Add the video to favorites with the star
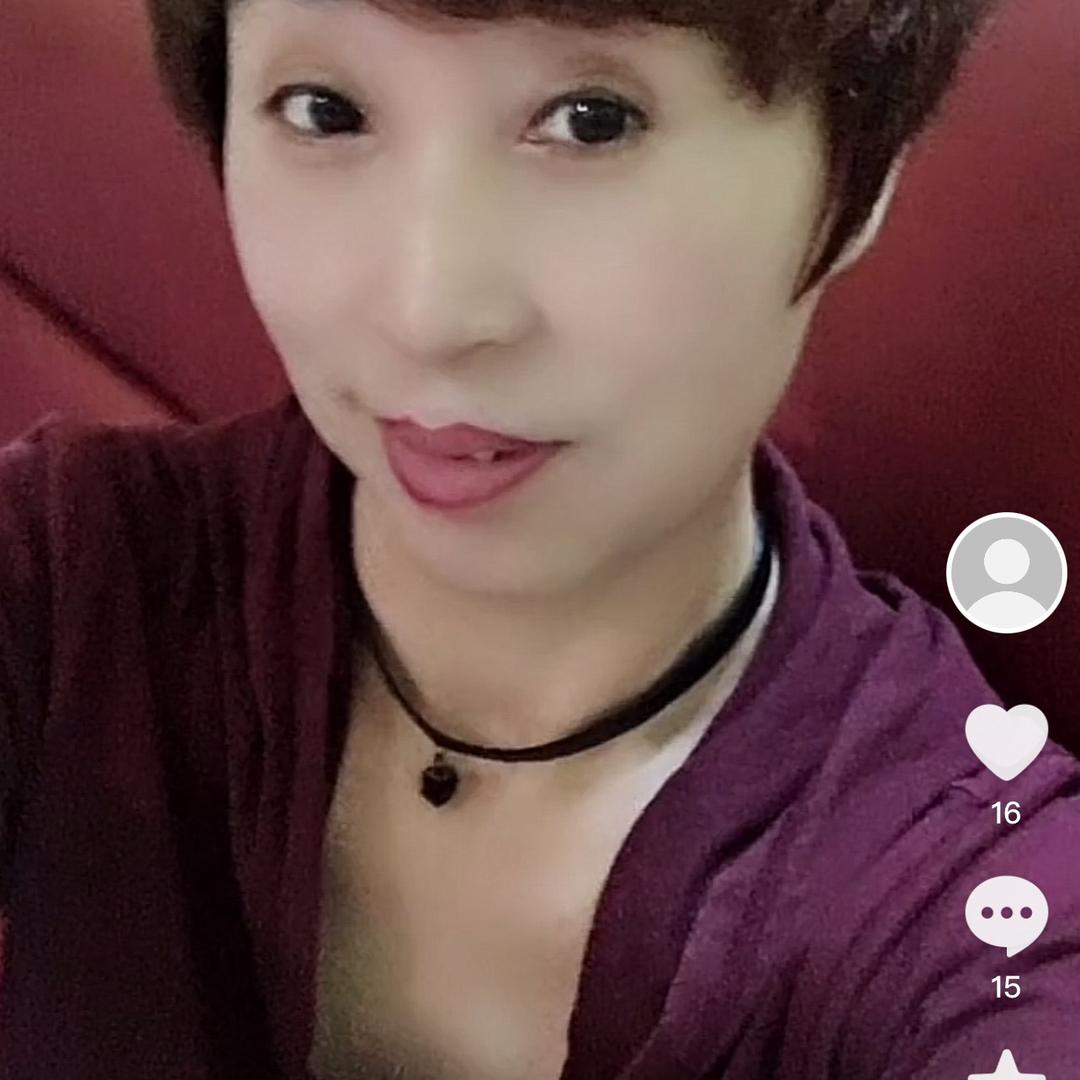 click(1006, 1065)
